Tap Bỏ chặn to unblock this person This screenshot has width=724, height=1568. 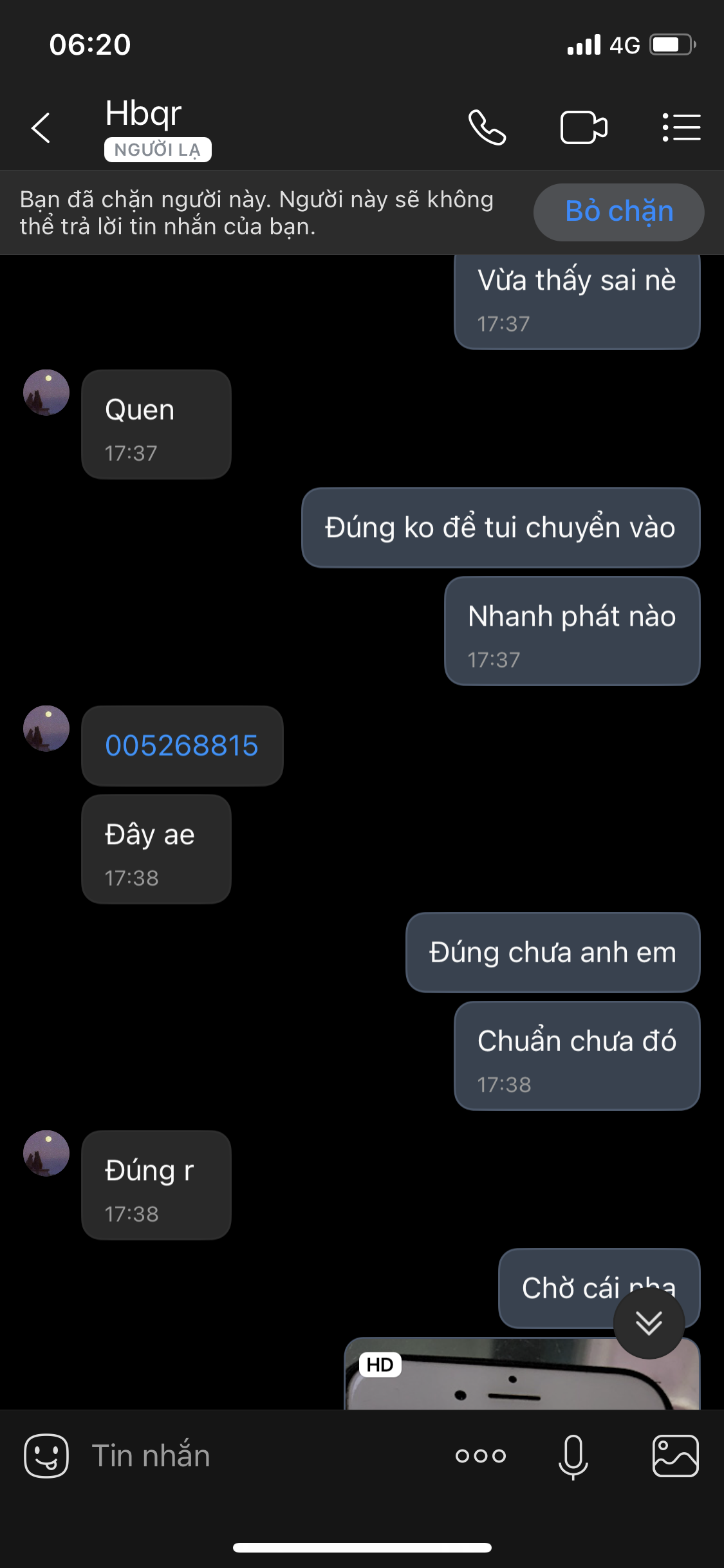618,212
